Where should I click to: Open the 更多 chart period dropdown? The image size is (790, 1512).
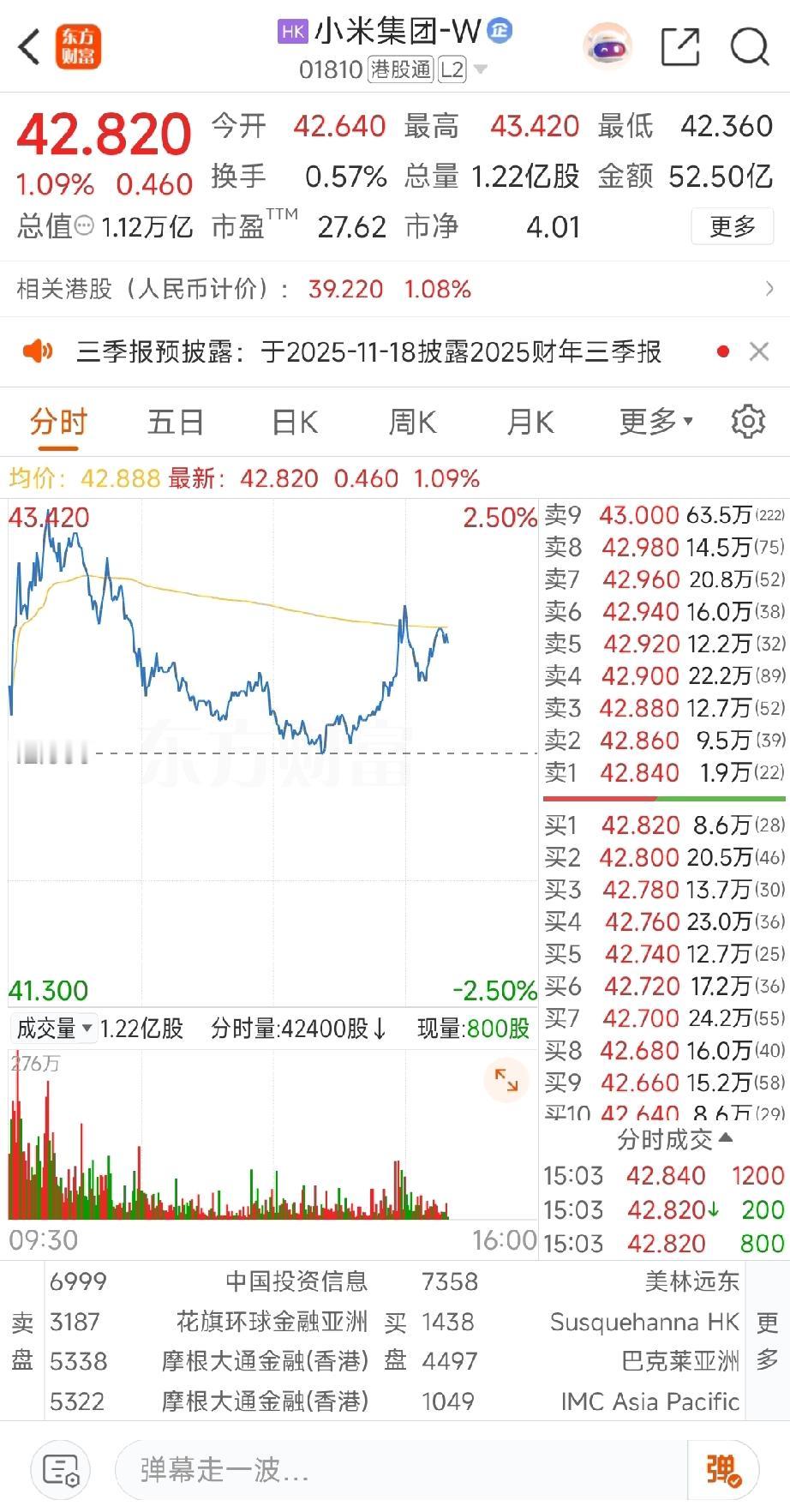click(655, 422)
